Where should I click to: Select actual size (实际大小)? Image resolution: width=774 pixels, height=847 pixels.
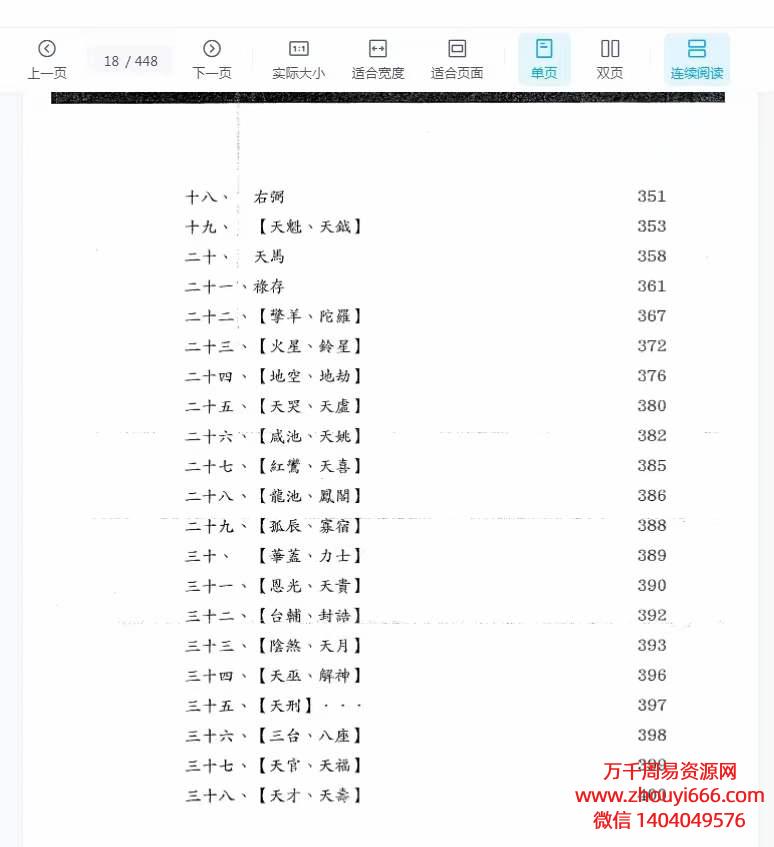pyautogui.click(x=298, y=58)
